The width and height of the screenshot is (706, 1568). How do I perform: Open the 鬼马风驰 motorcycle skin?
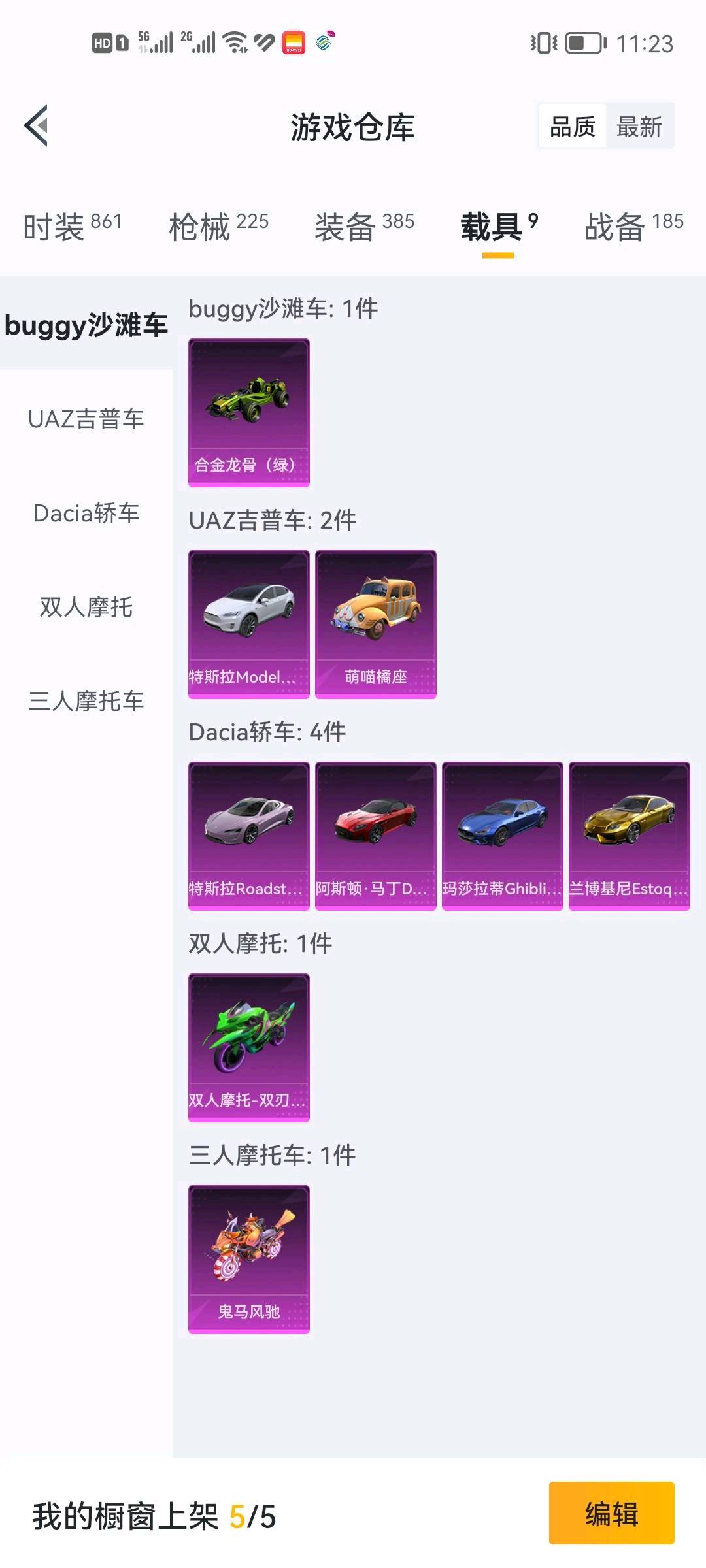[x=249, y=1260]
